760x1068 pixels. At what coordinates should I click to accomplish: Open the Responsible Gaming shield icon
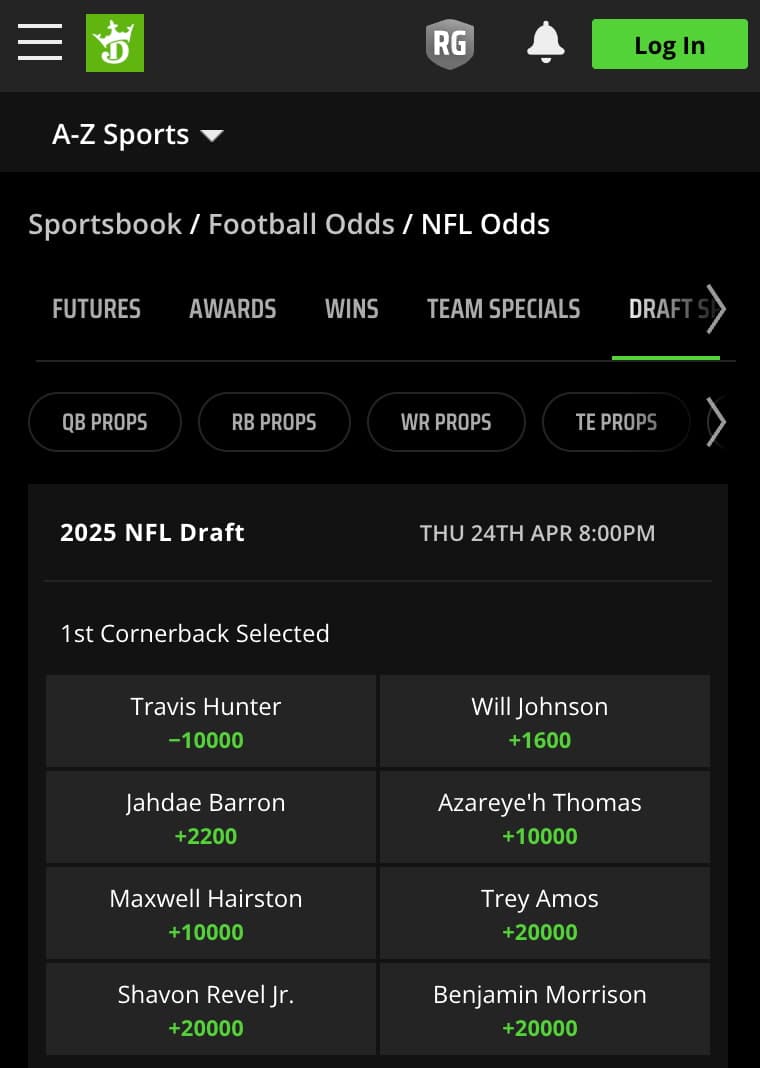(x=449, y=44)
